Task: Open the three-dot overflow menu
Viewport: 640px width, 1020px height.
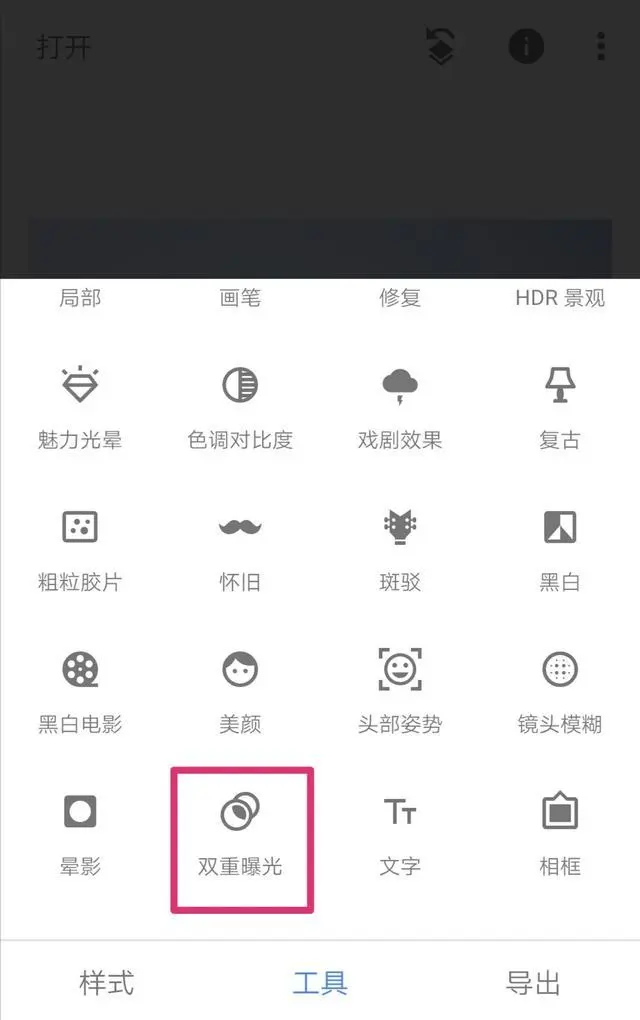Action: click(601, 46)
